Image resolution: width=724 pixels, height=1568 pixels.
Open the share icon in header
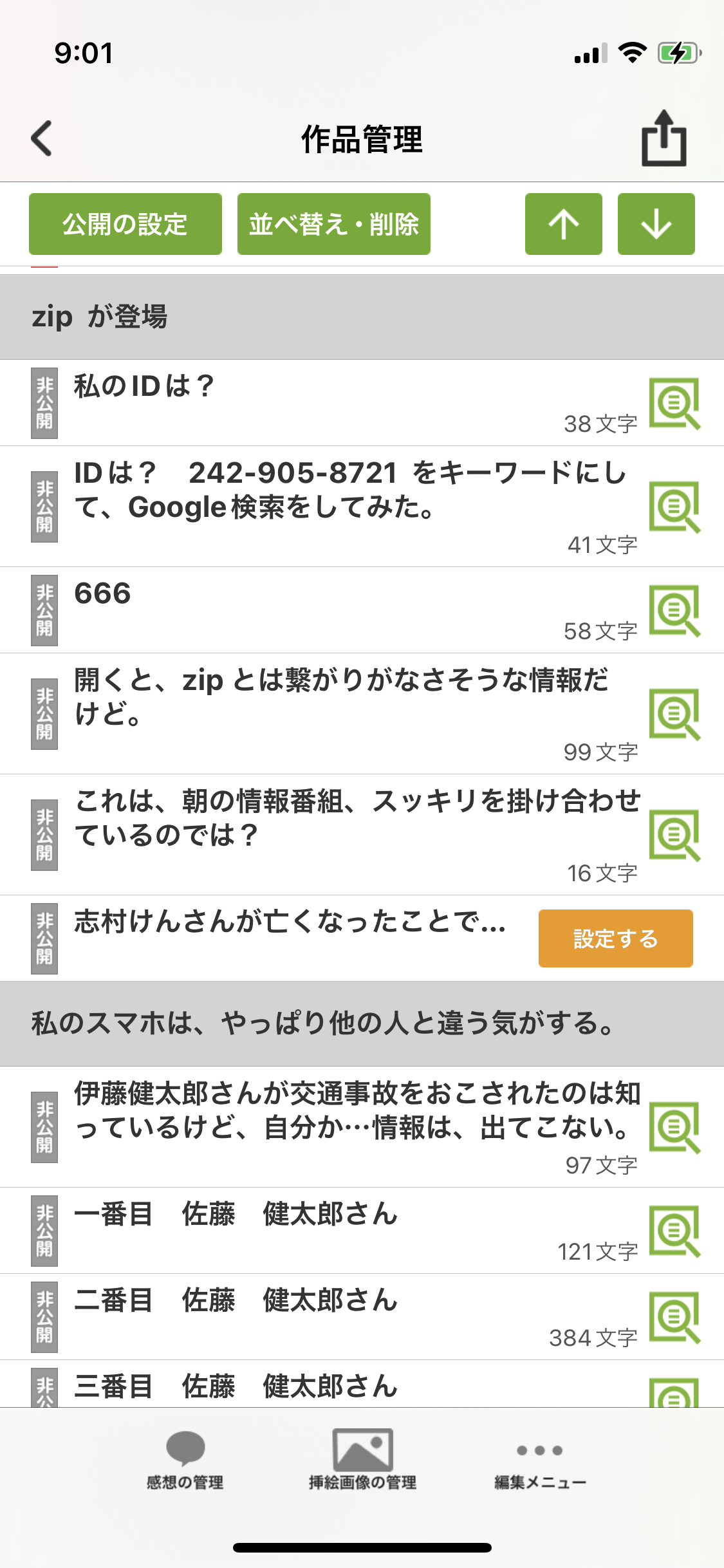[x=664, y=138]
